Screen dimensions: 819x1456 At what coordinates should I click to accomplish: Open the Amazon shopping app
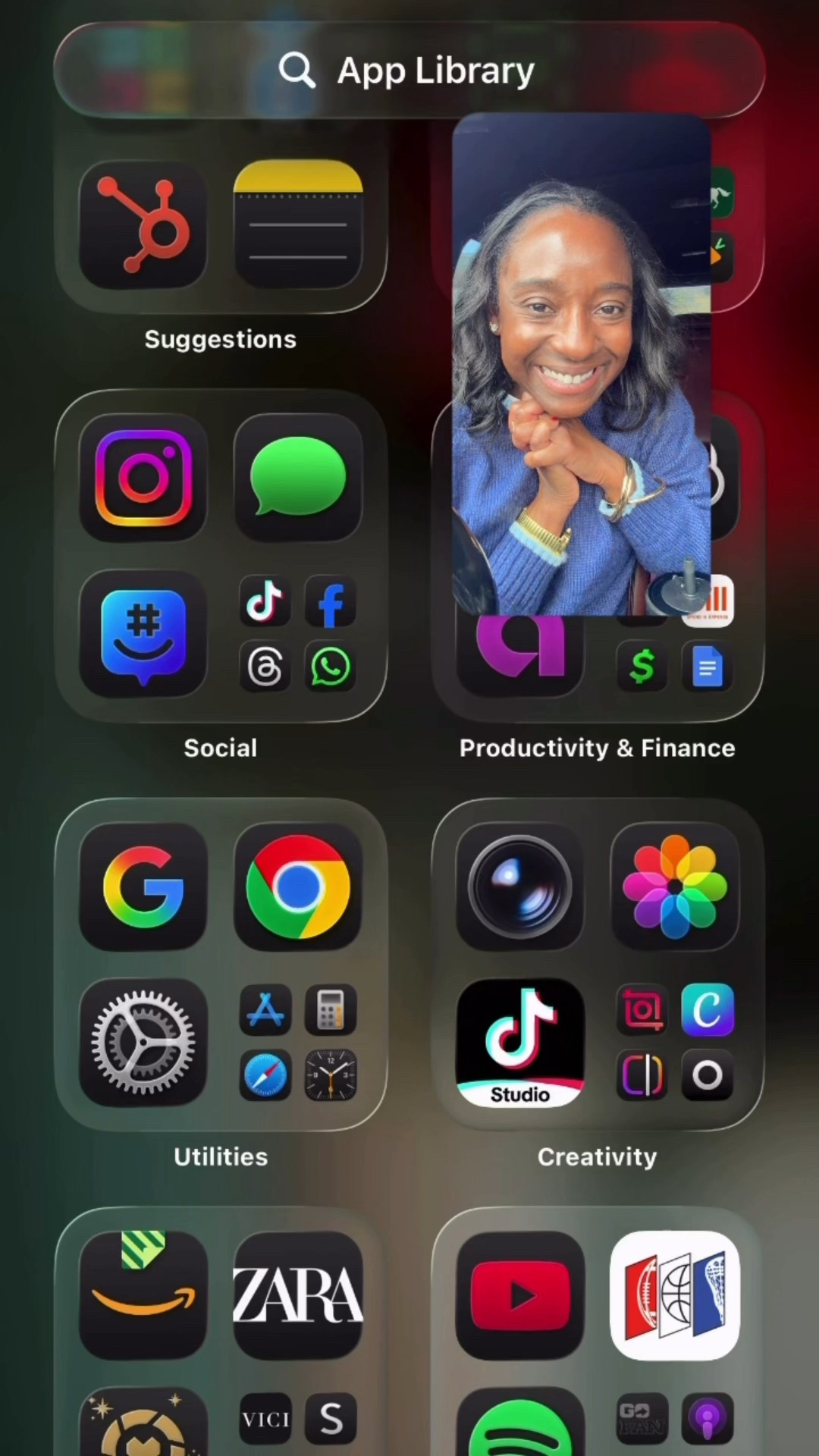pyautogui.click(x=143, y=1295)
